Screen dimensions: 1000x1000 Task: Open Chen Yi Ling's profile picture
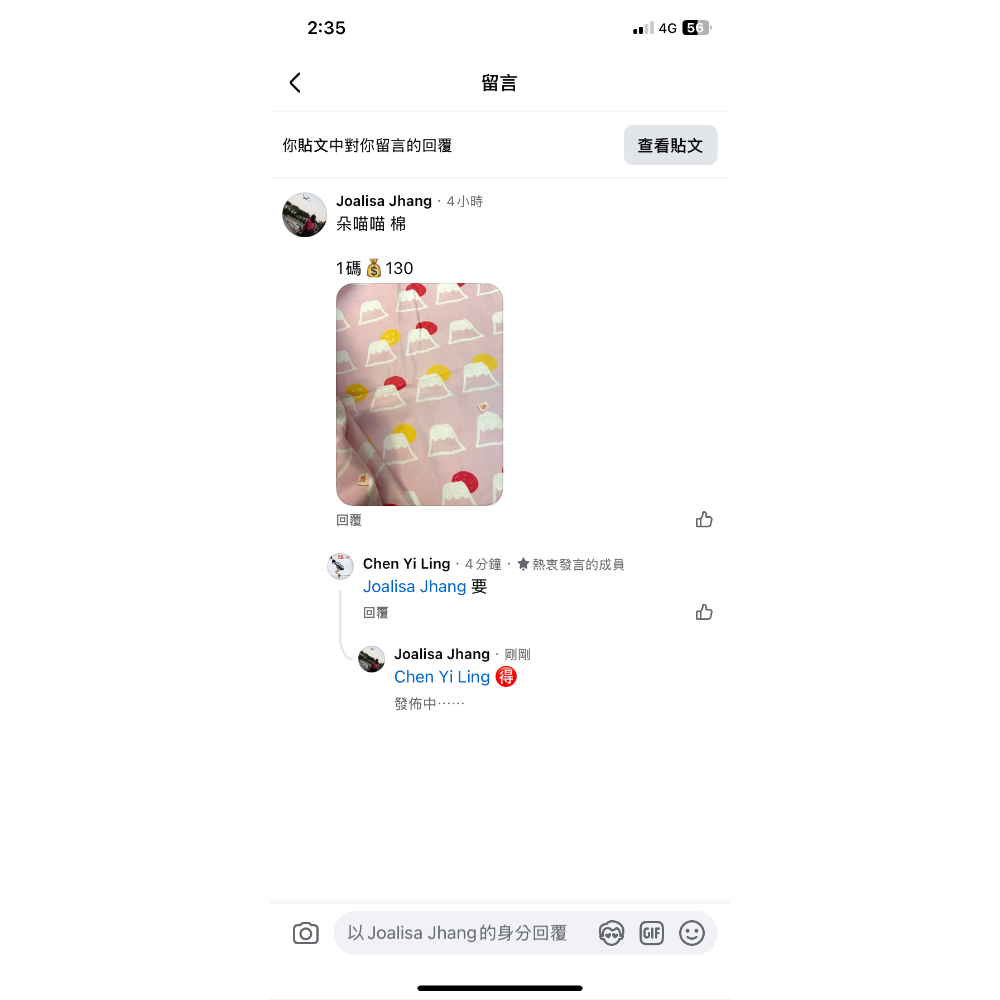click(340, 567)
